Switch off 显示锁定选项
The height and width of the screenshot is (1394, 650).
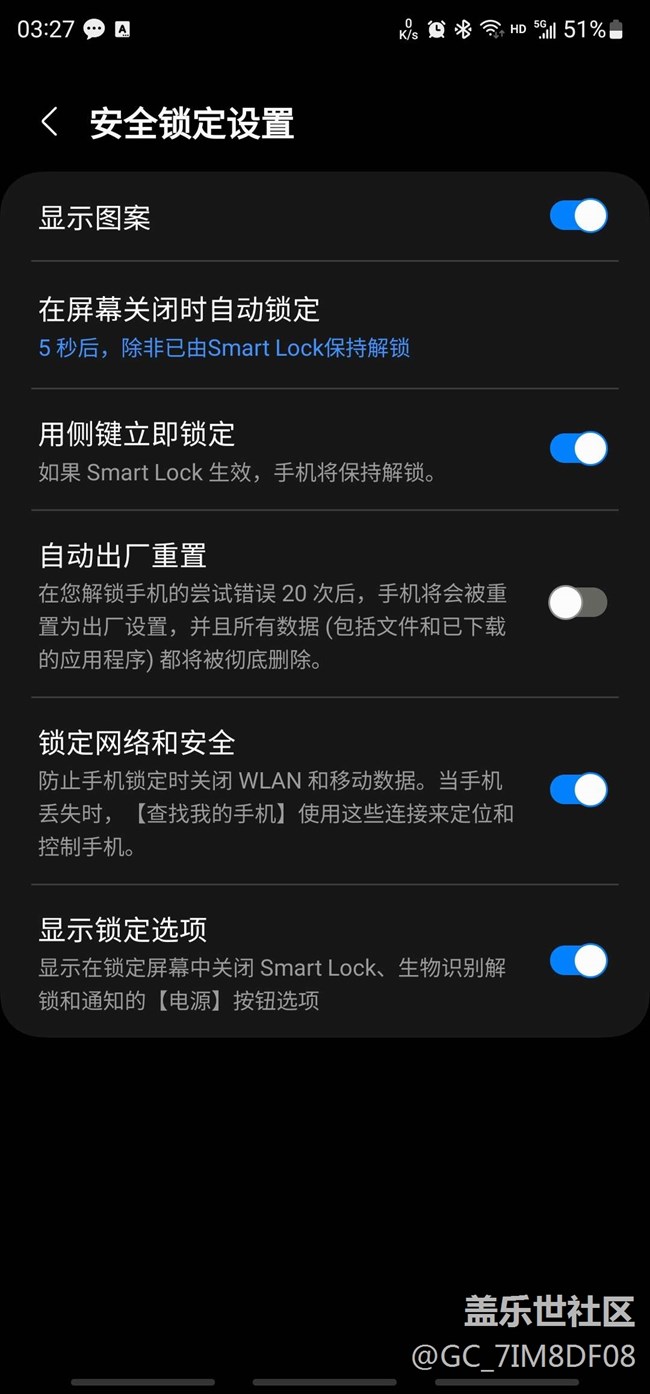point(578,960)
